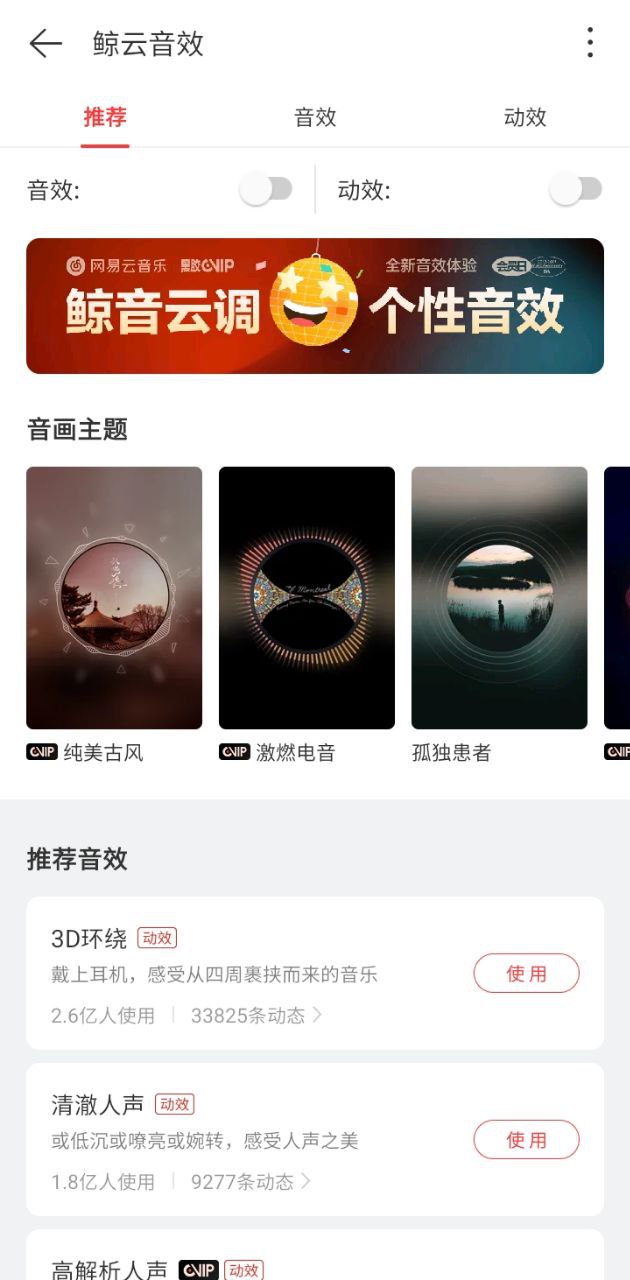Image resolution: width=630 pixels, height=1280 pixels.
Task: Open the 纯美古风 theme
Action: pos(114,598)
